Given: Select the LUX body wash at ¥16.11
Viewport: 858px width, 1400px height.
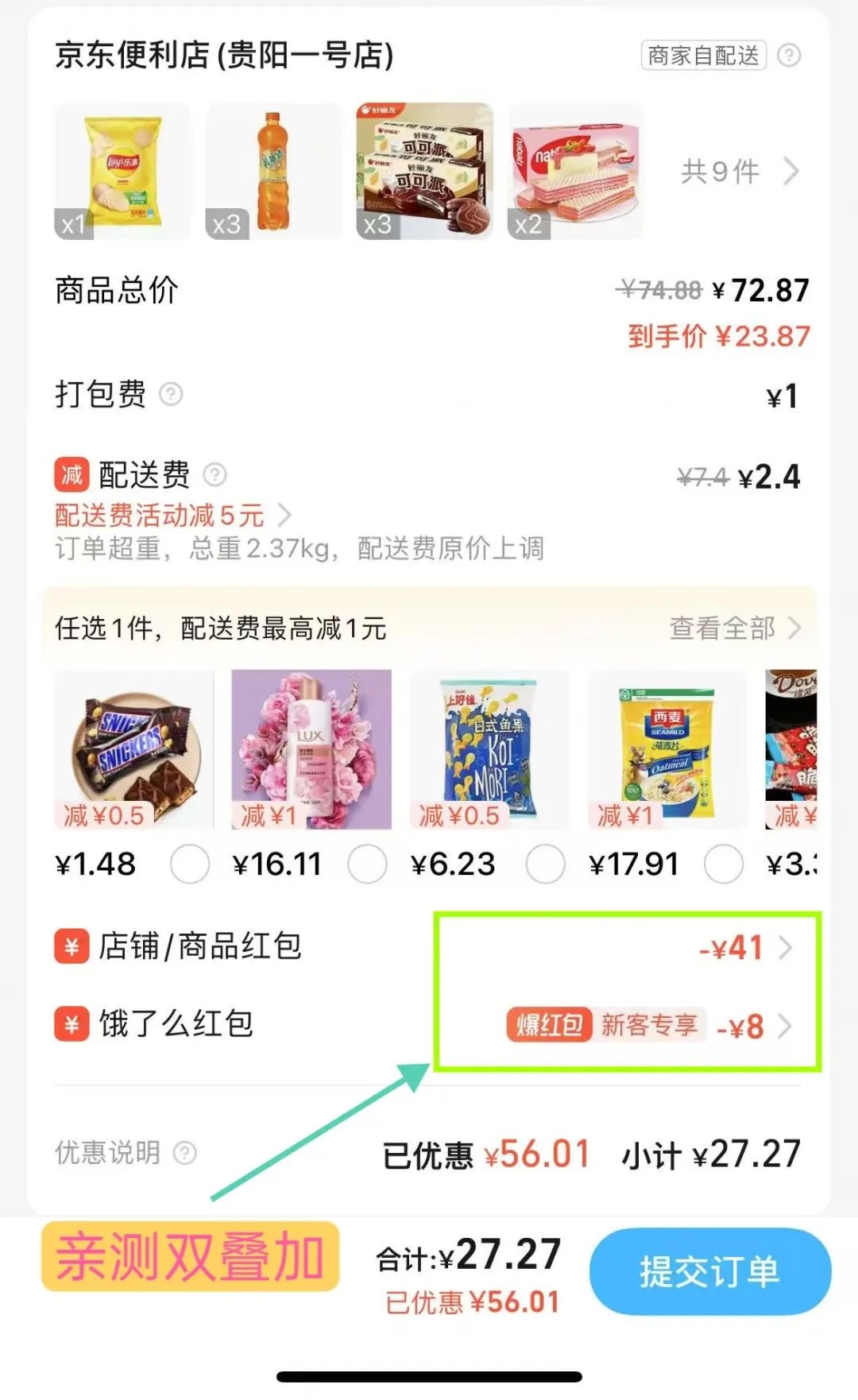Looking at the screenshot, I should (x=368, y=864).
